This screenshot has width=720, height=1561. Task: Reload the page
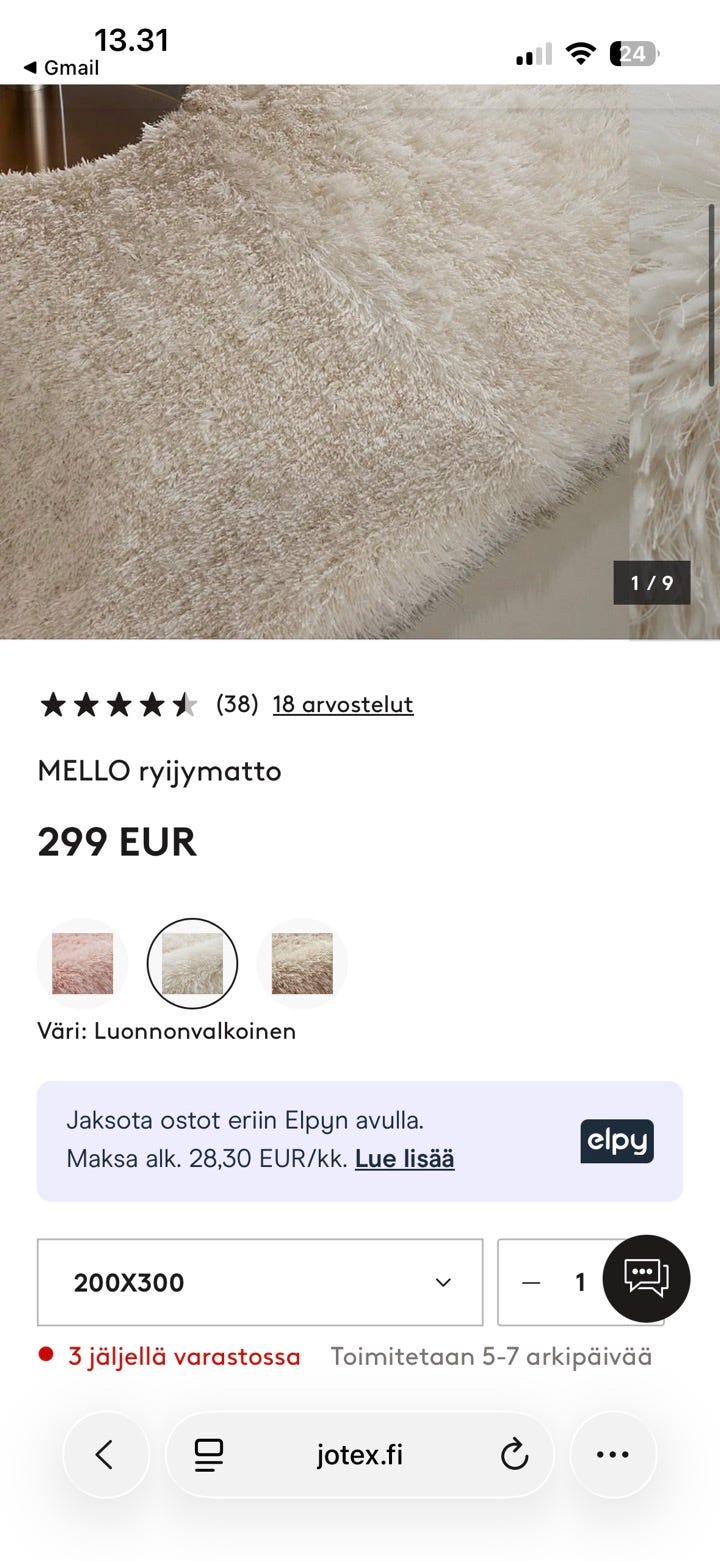[514, 1455]
